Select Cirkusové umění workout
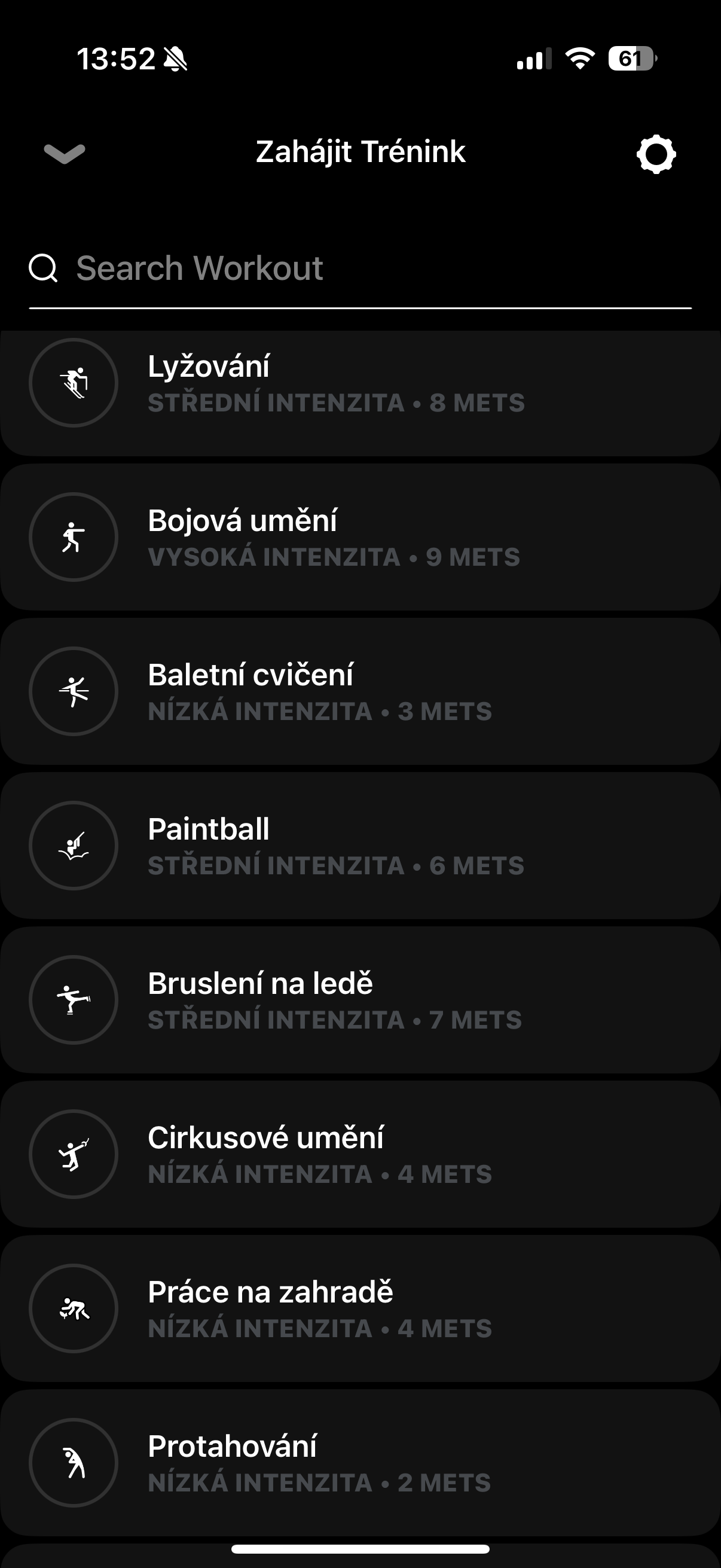Viewport: 721px width, 1568px height. (x=360, y=1155)
